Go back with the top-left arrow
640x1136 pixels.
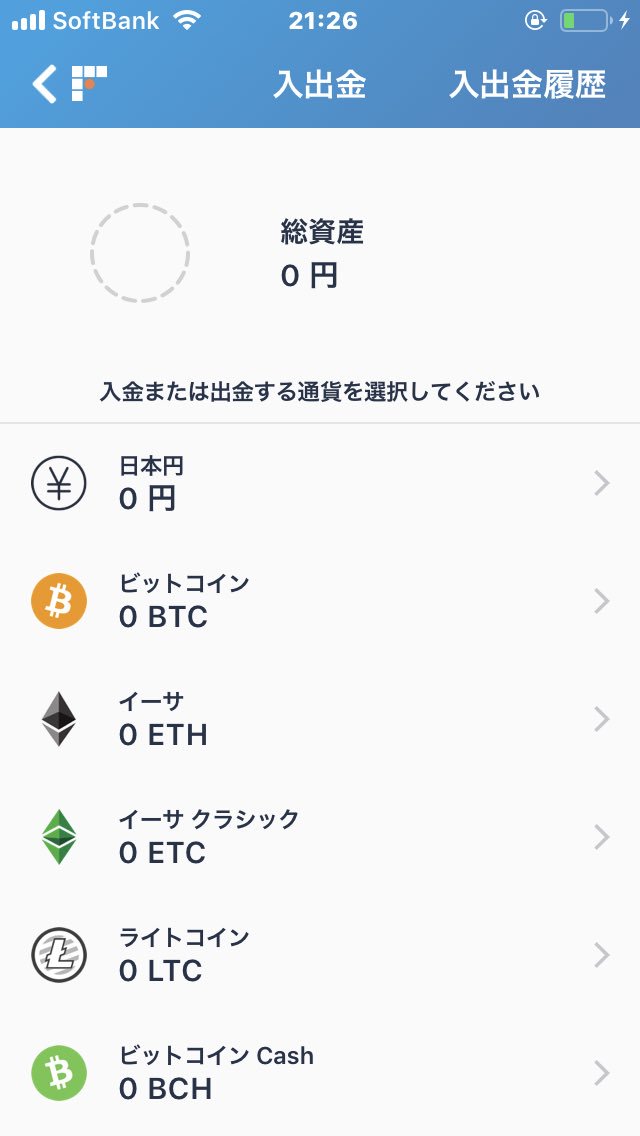click(x=45, y=84)
